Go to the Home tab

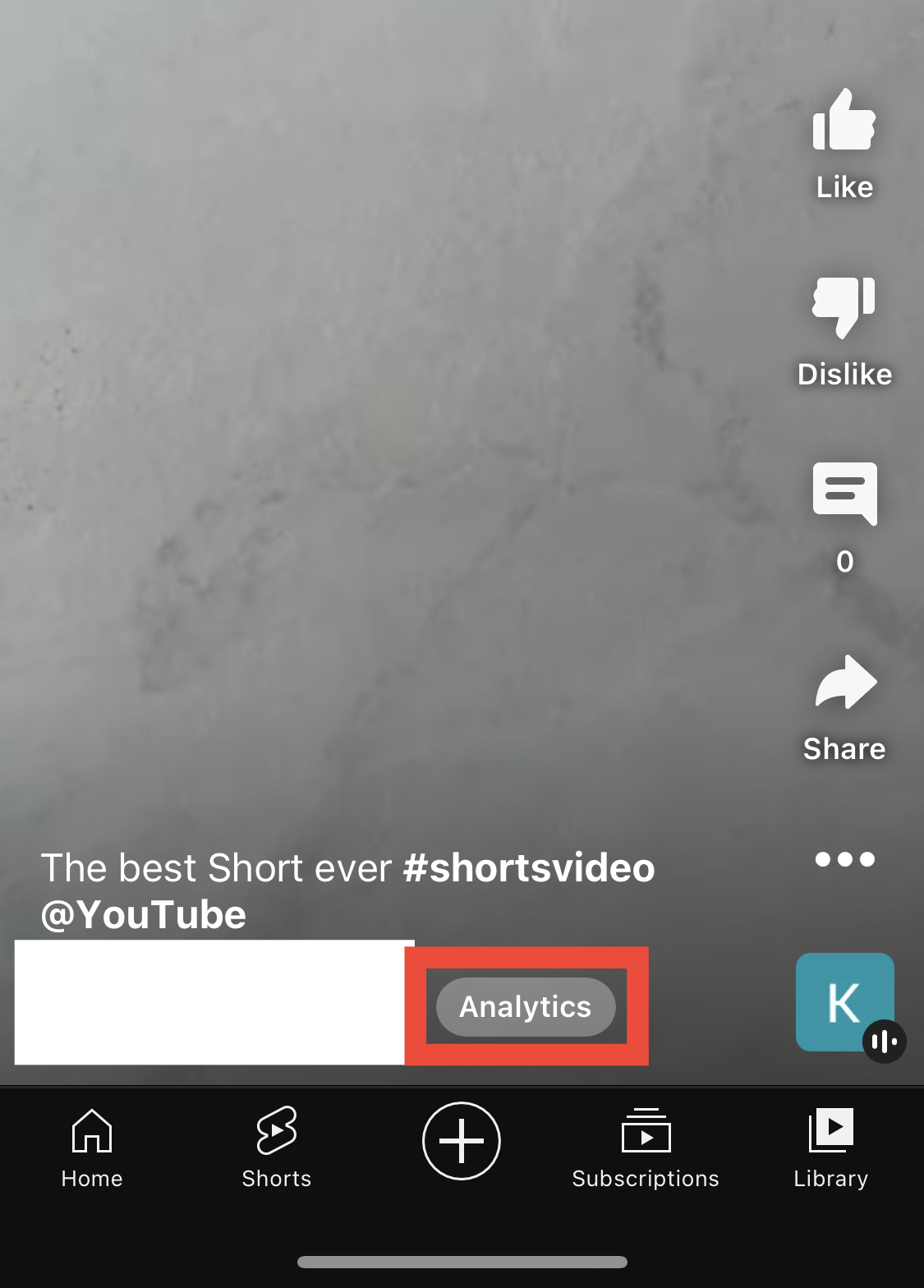point(92,1148)
